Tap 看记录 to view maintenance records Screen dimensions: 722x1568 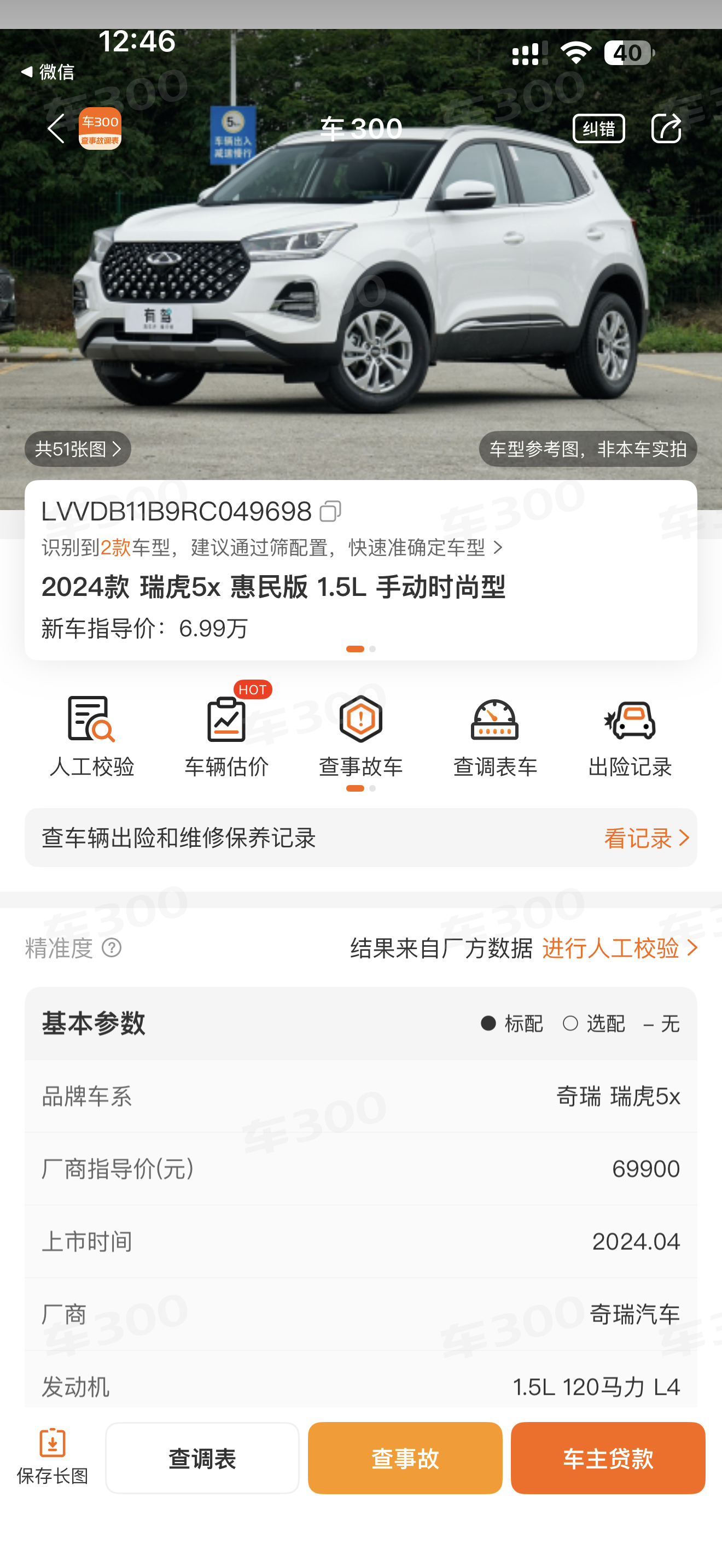645,838
